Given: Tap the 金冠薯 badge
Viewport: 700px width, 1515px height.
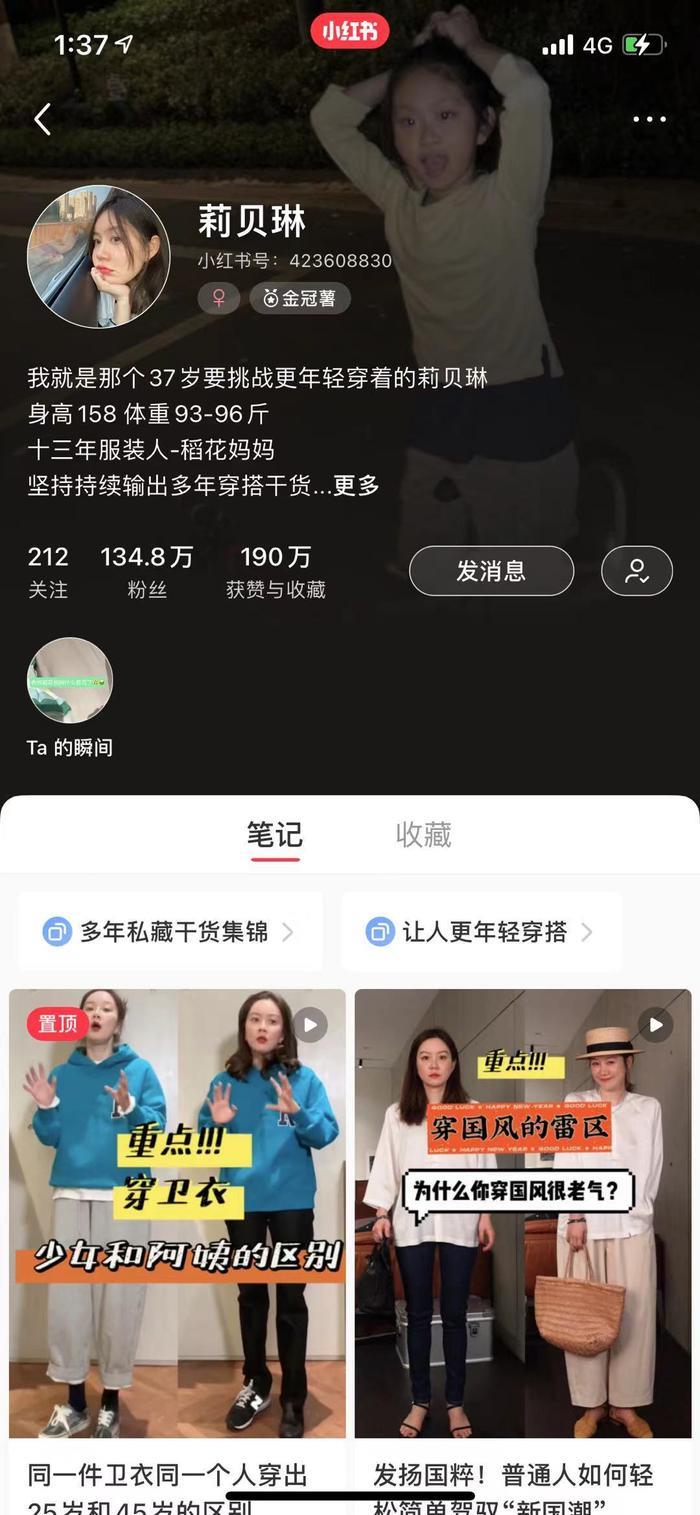Looking at the screenshot, I should click(300, 298).
